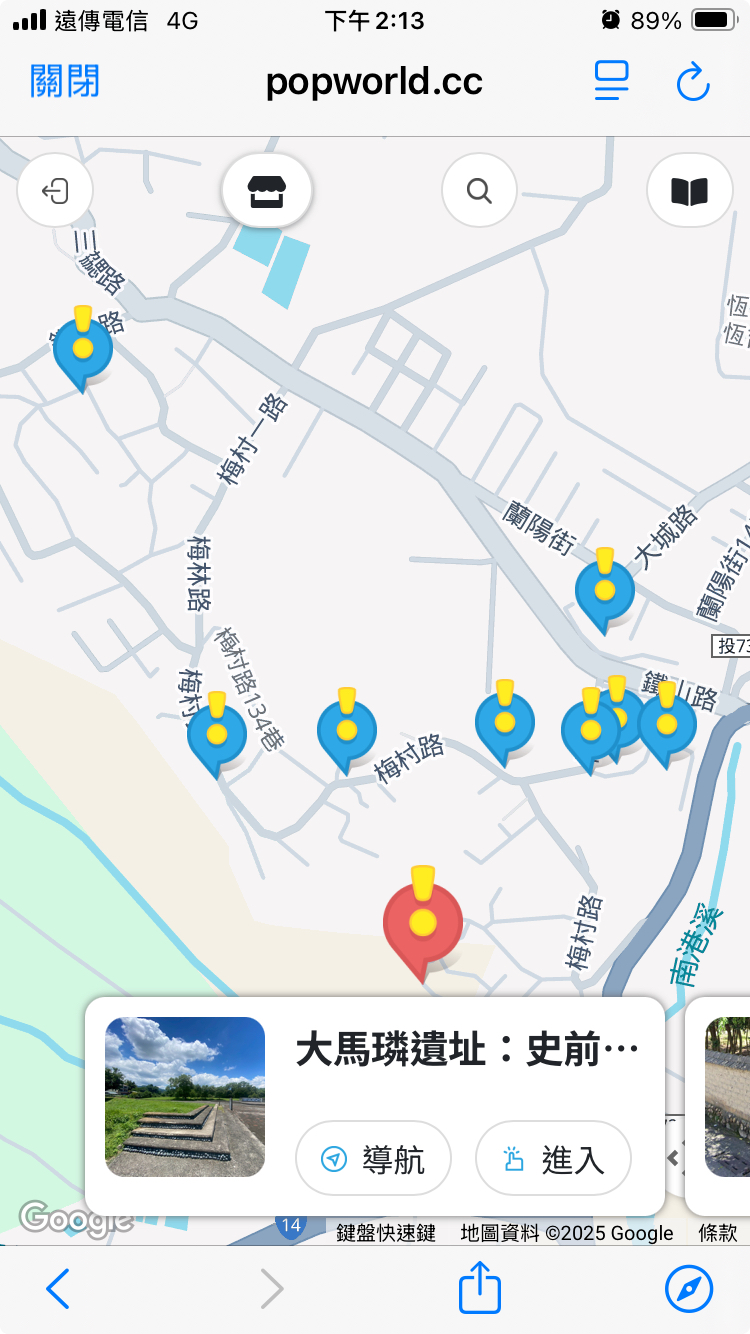Go back with the browser back arrow
Viewport: 750px width, 1334px height.
(58, 1289)
